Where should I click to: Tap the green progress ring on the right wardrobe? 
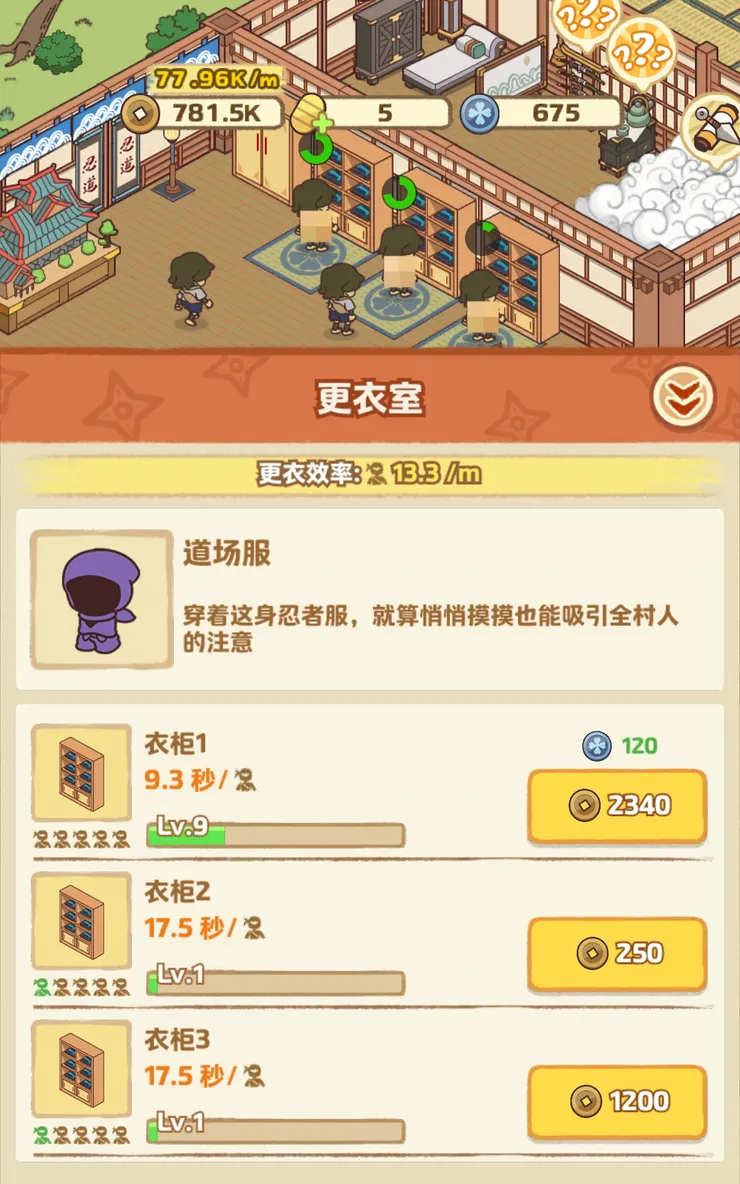click(x=481, y=238)
